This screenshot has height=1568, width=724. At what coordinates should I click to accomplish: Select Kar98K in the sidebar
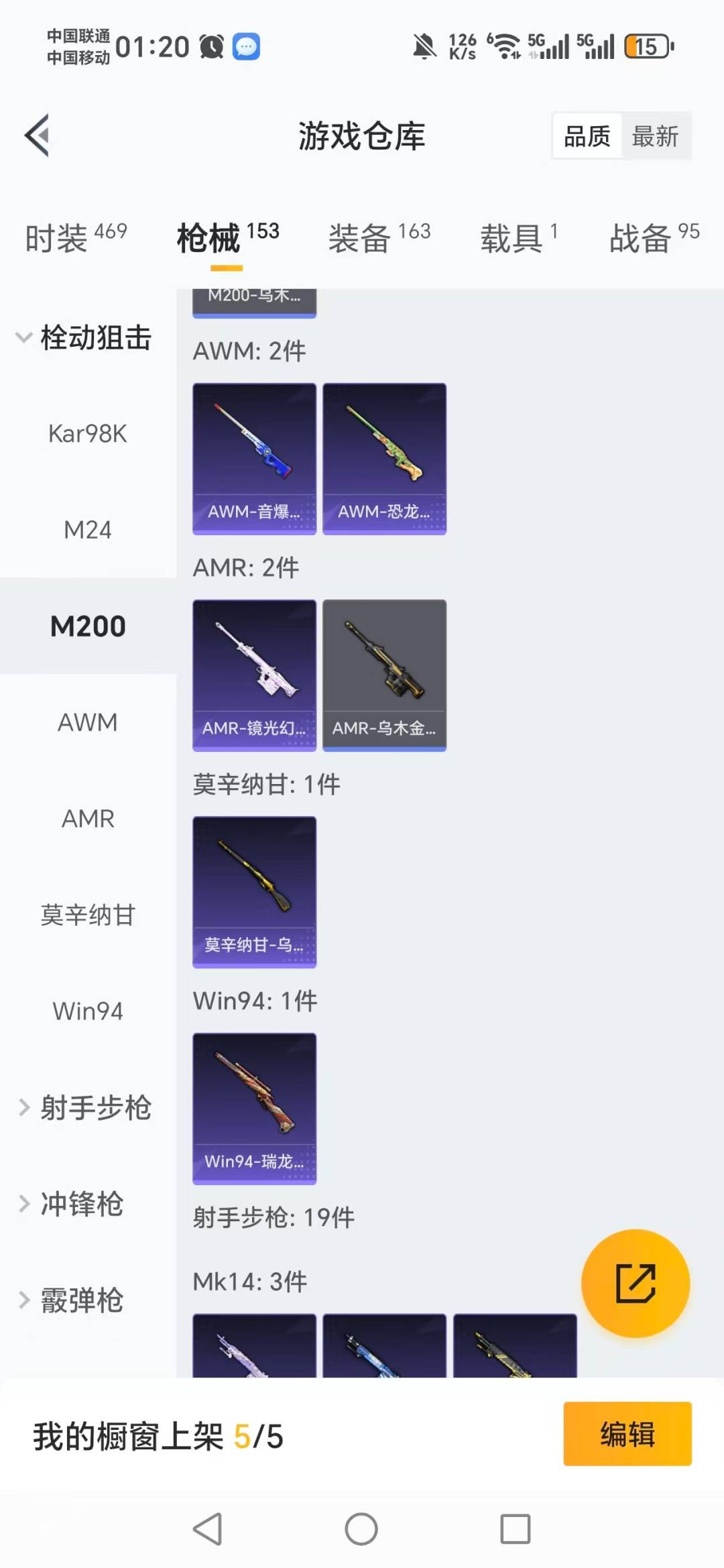(88, 433)
